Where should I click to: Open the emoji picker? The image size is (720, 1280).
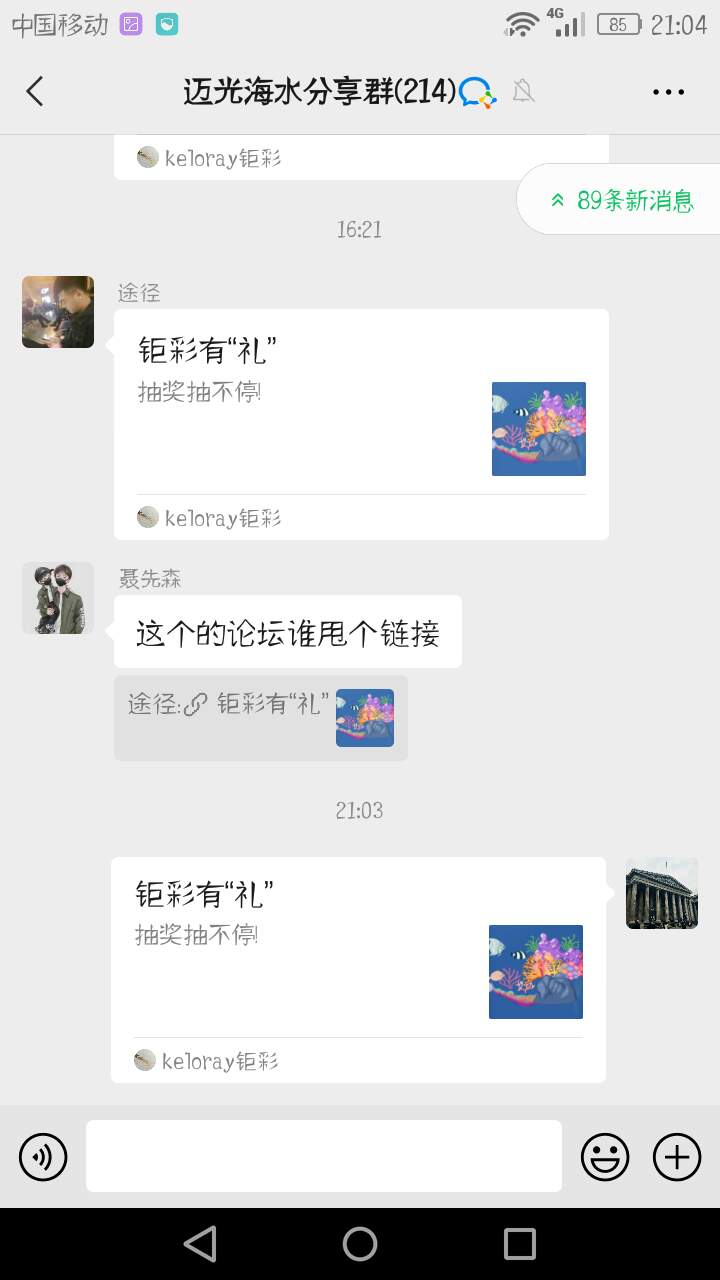click(605, 1157)
